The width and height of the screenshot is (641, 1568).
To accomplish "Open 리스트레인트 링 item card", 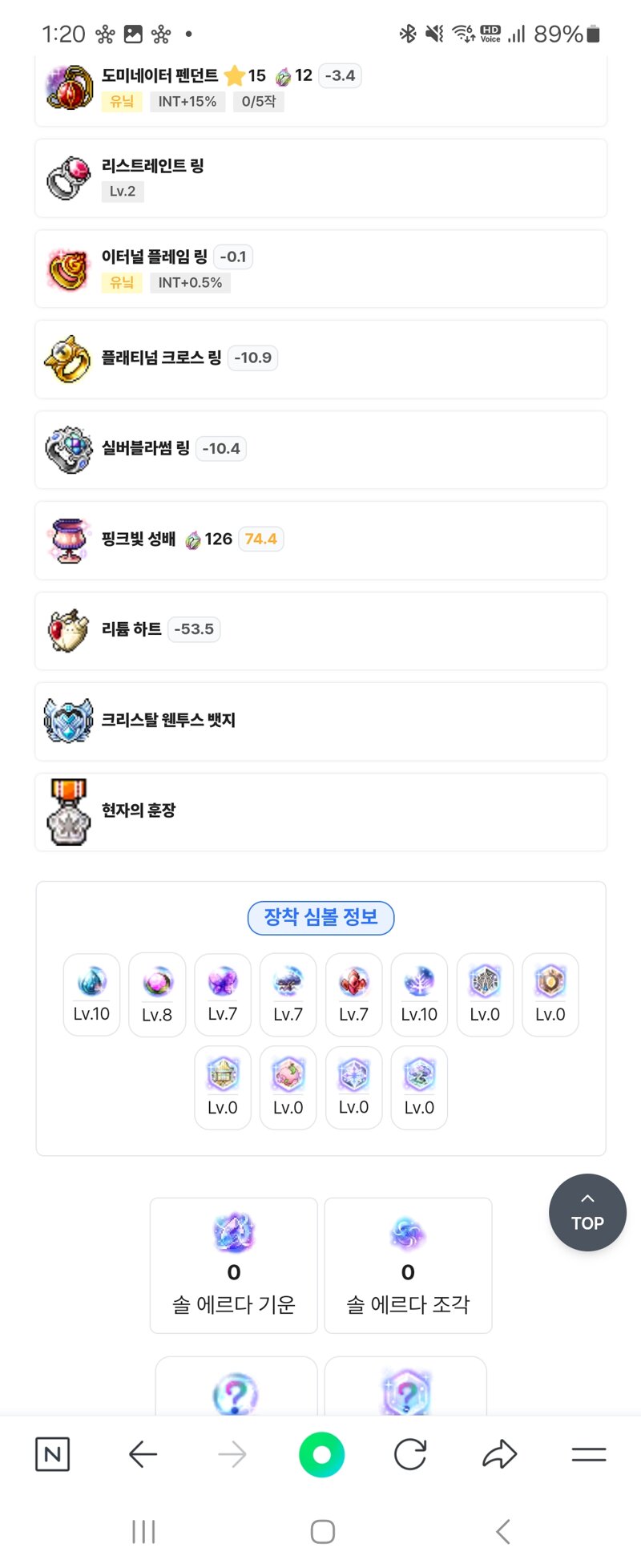I will click(320, 178).
